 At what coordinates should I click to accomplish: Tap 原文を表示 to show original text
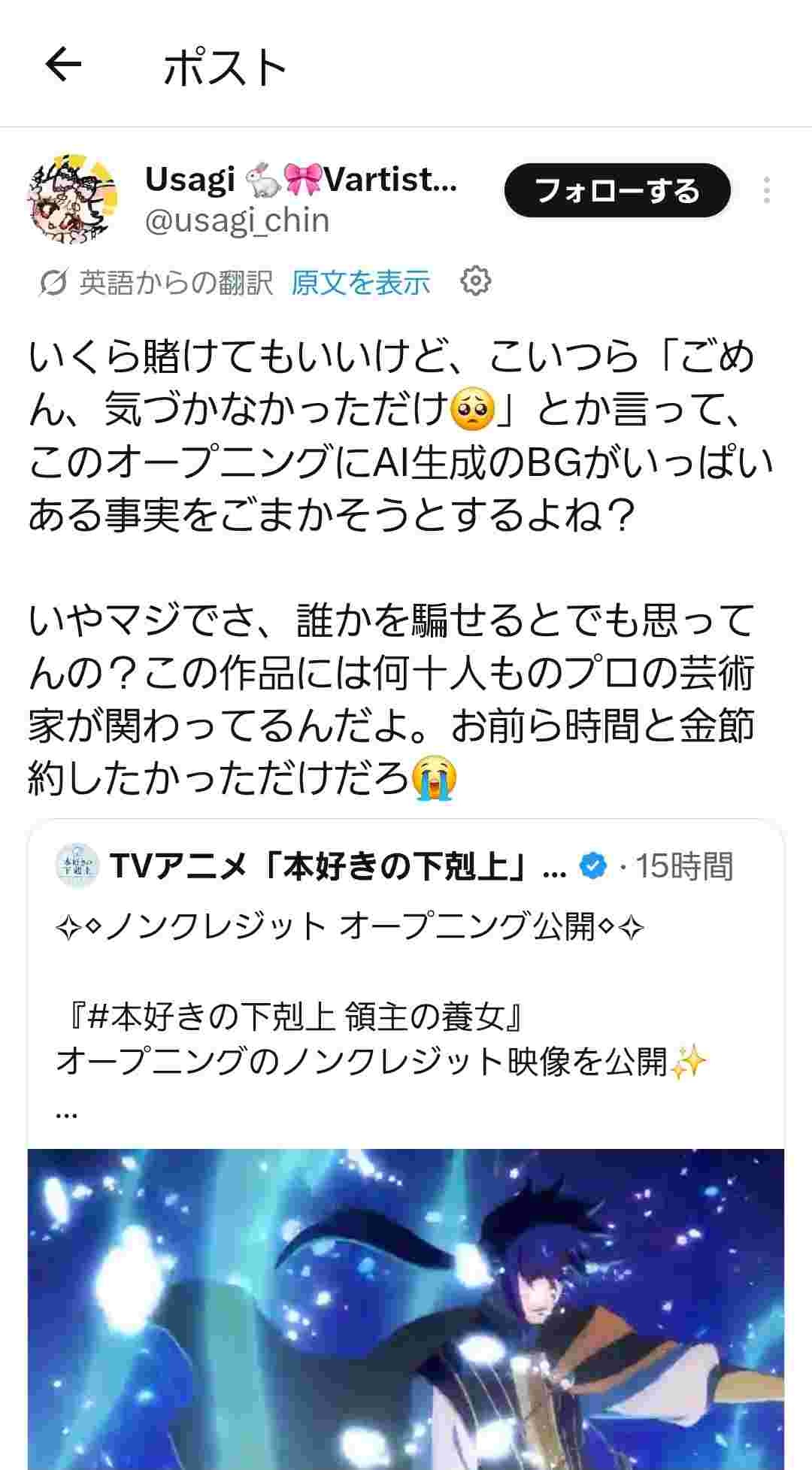click(x=360, y=283)
